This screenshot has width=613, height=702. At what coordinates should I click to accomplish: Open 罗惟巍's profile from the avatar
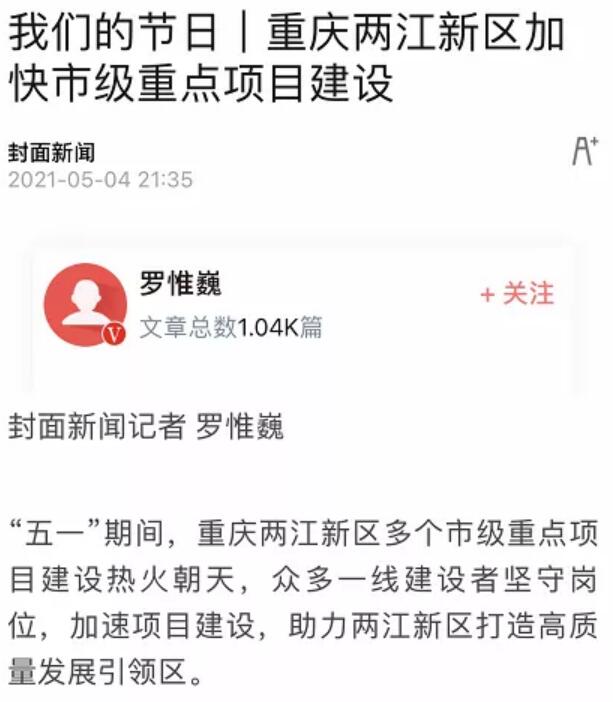click(x=86, y=304)
